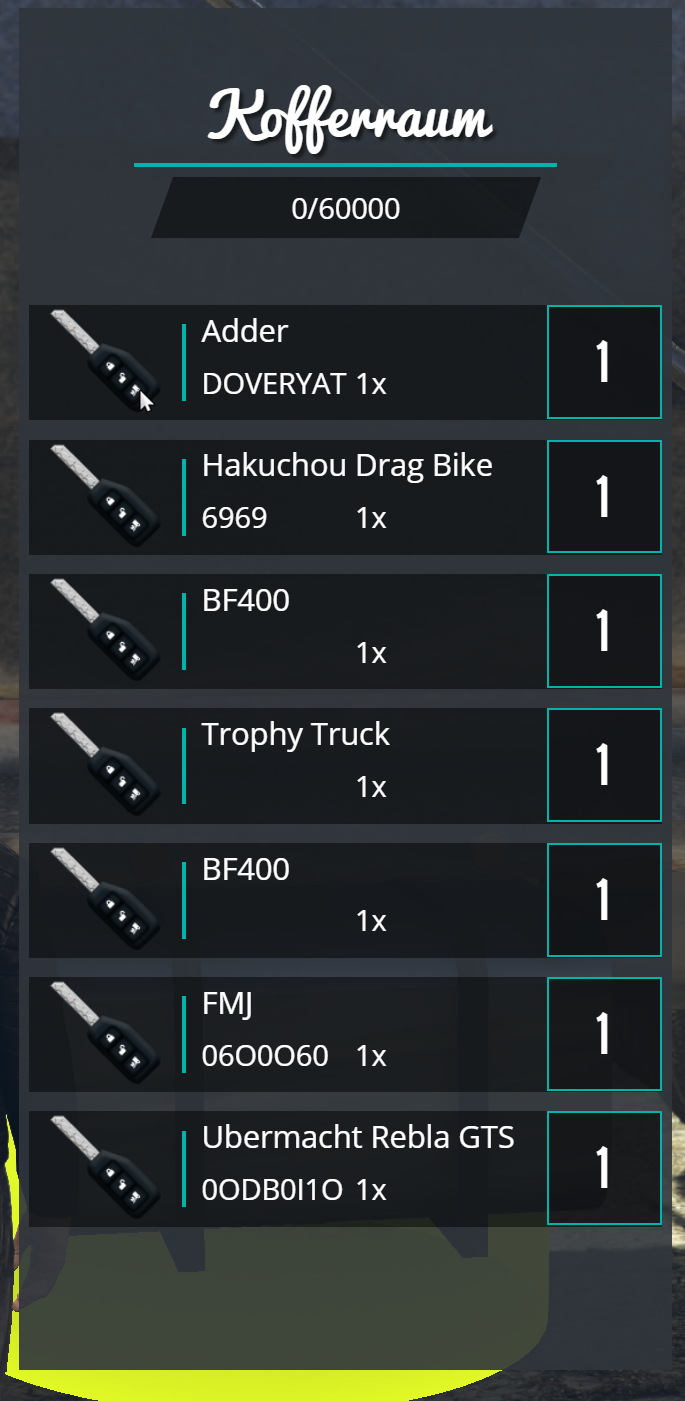Select the Adder key with plate DOVERYAT

pos(288,362)
